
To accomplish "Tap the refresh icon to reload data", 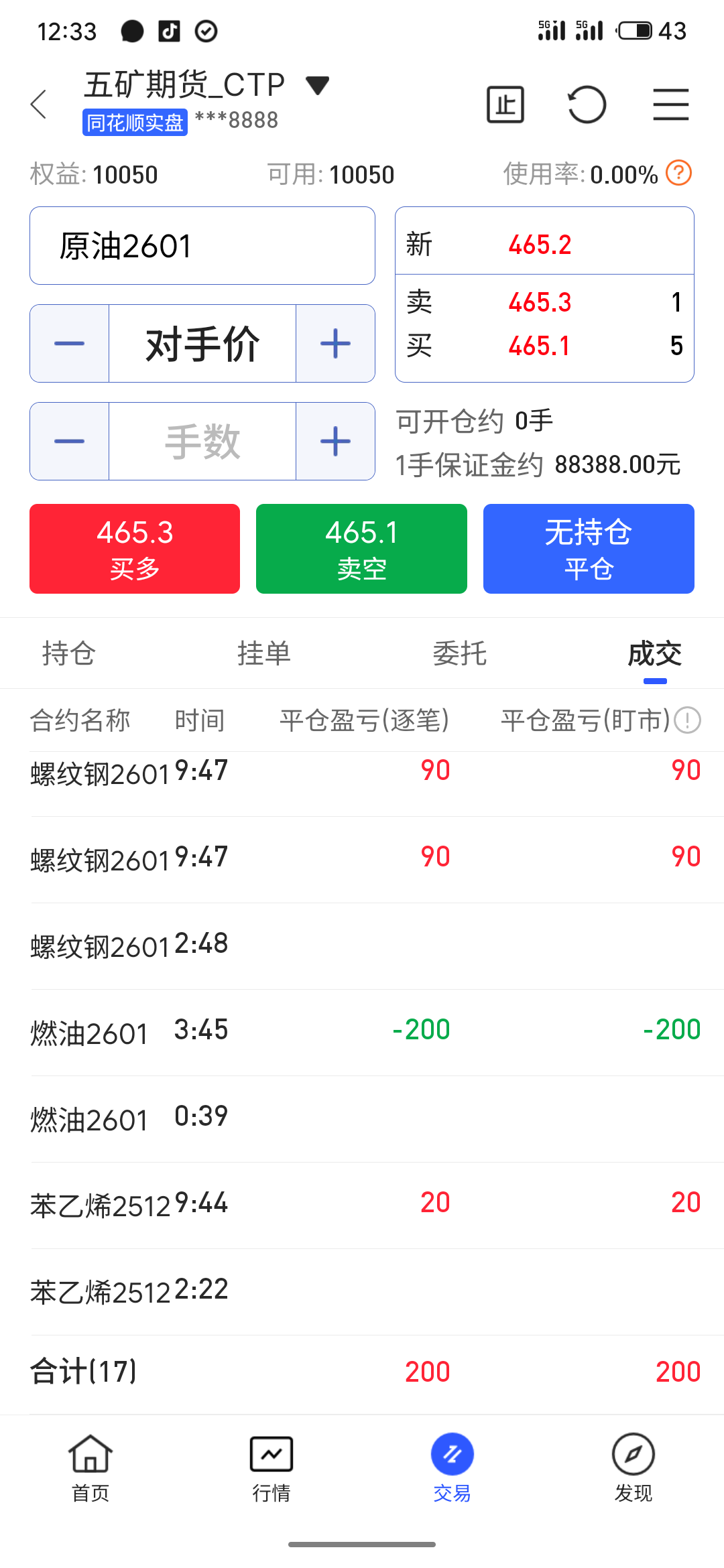I will click(588, 105).
